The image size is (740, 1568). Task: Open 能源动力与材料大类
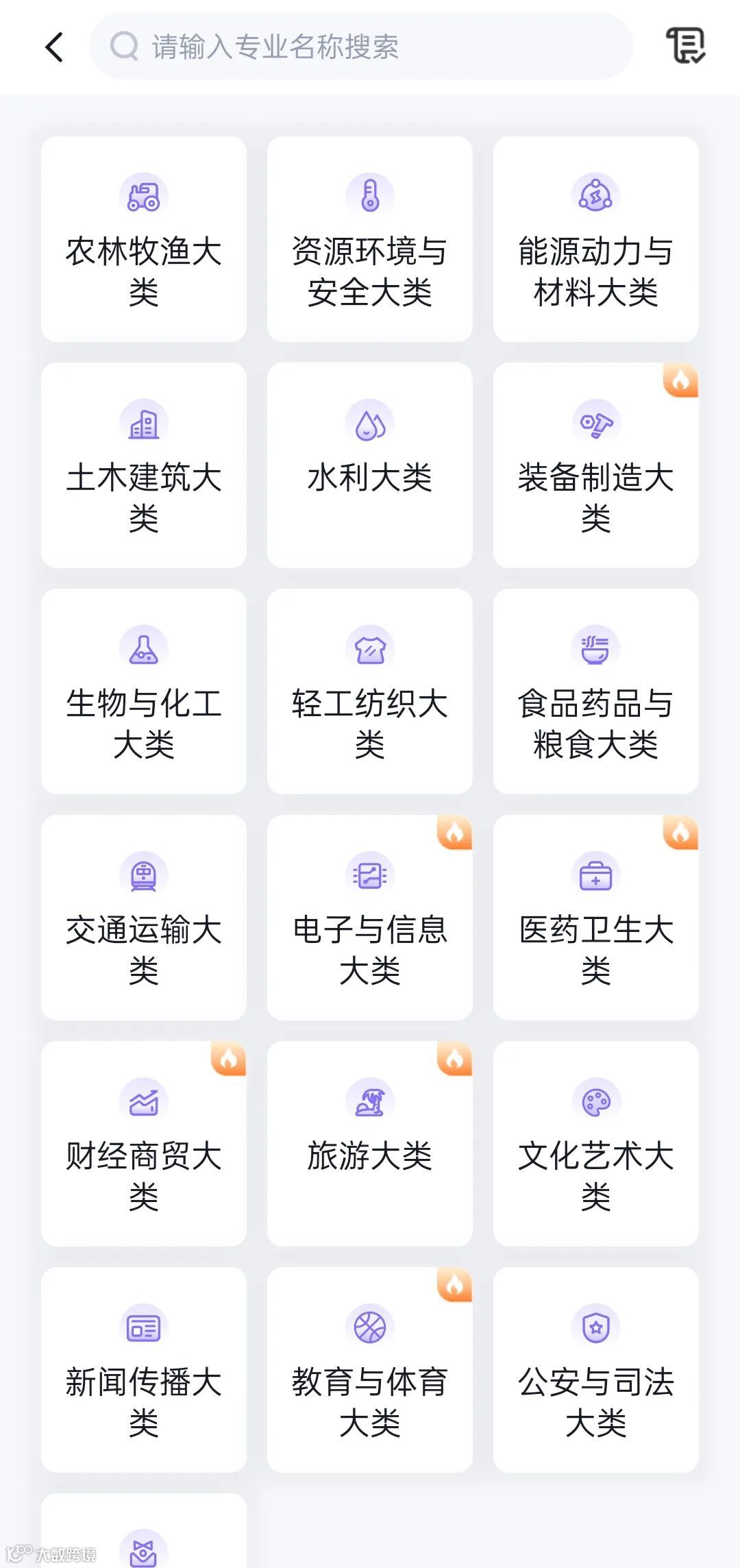596,239
